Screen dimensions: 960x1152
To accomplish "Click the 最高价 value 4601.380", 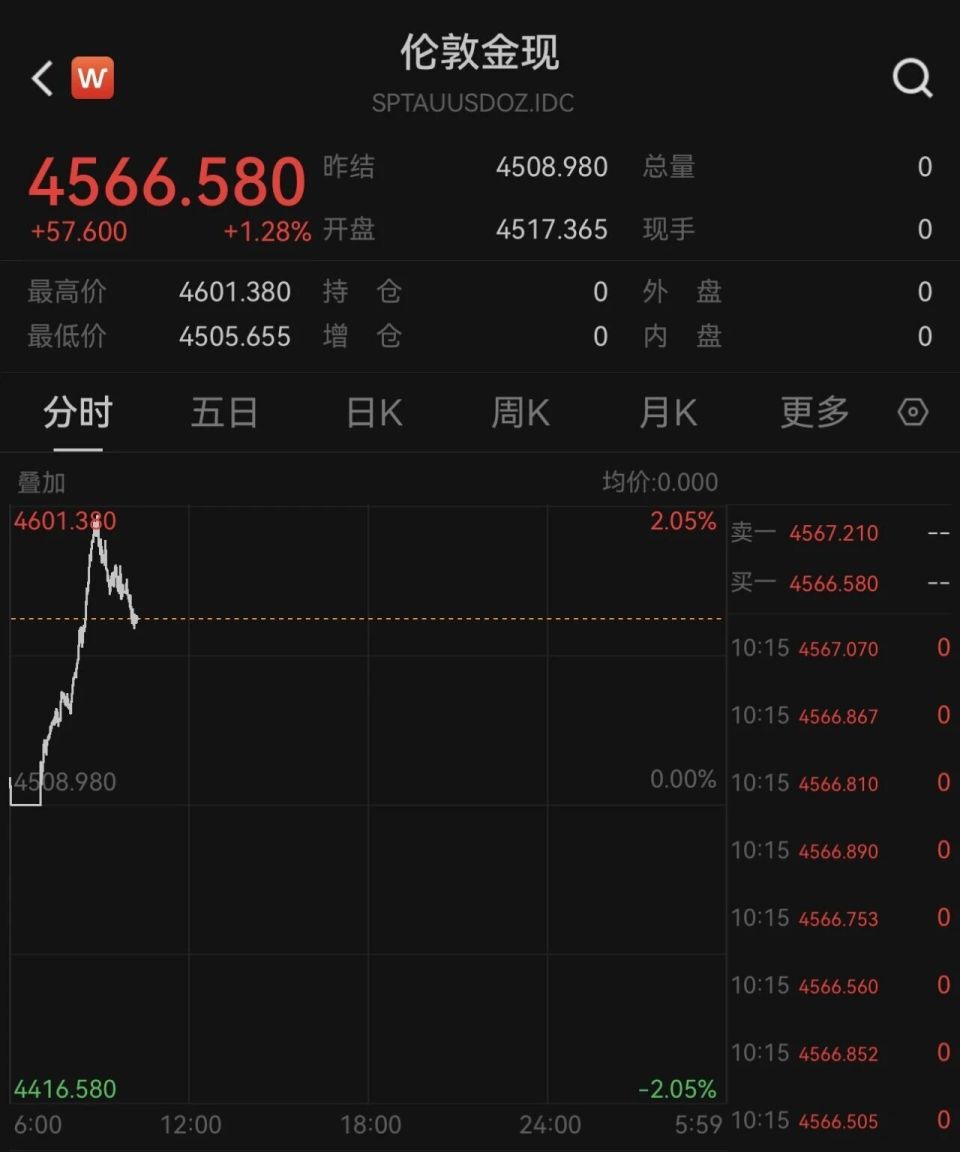I will click(x=235, y=291).
